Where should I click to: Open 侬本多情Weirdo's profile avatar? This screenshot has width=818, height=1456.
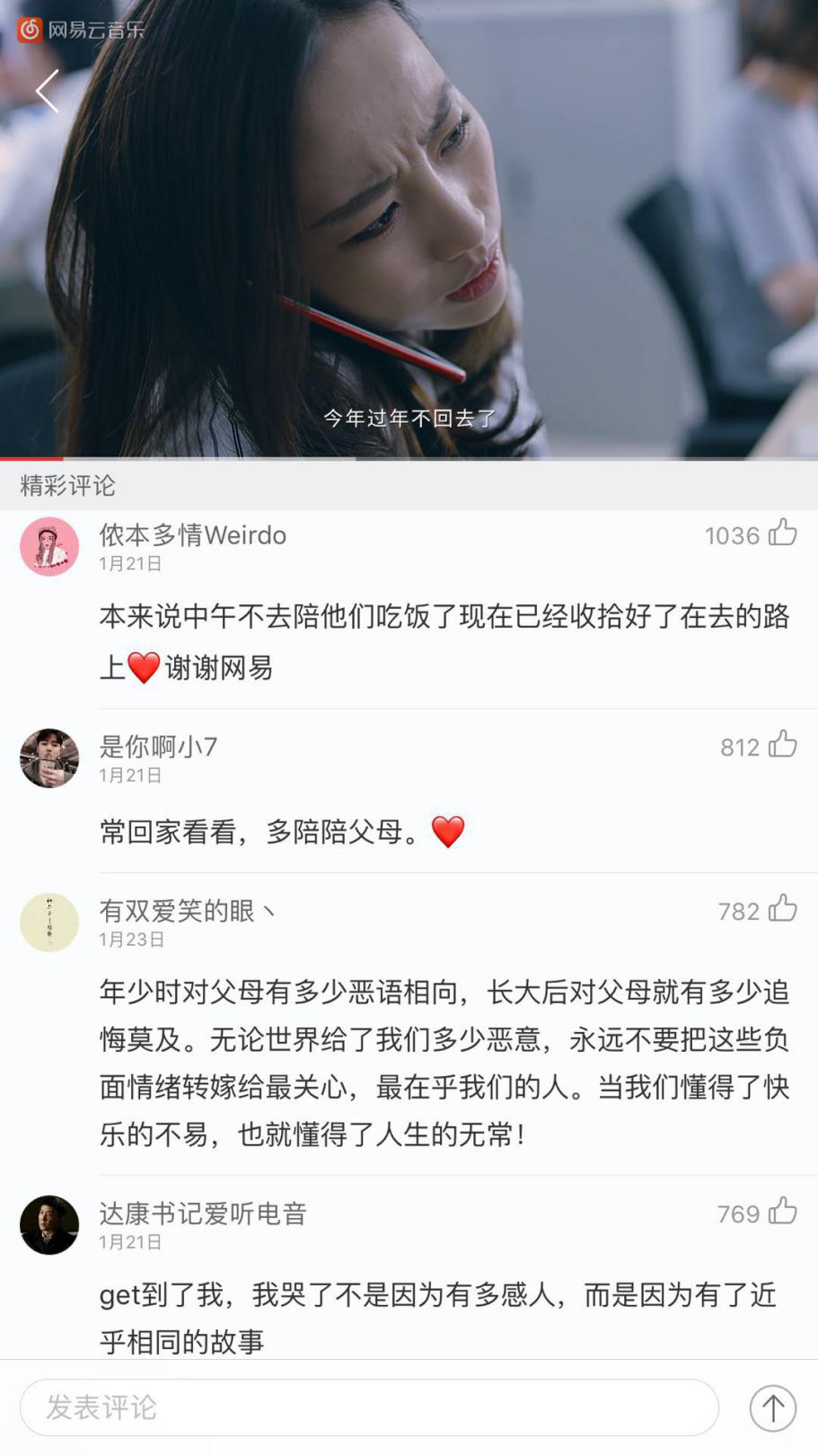click(49, 546)
